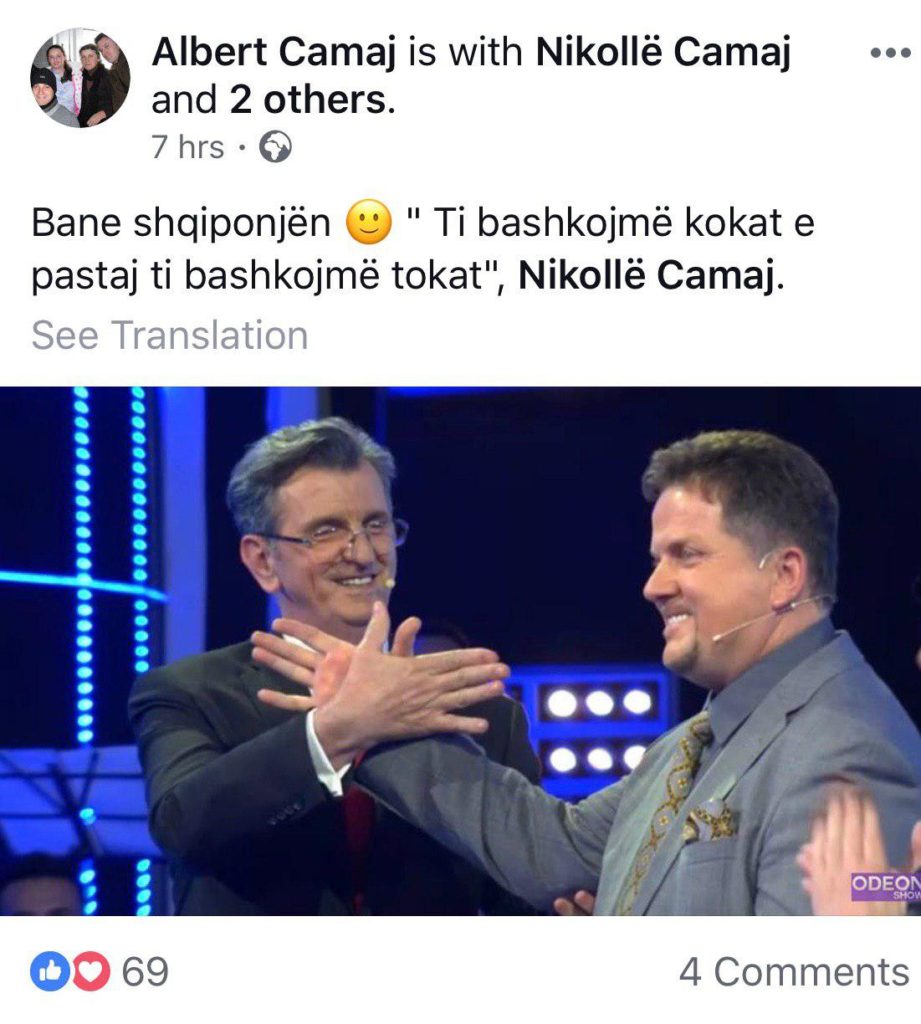Open the post photo full screen
This screenshot has height=1024, width=921.
pyautogui.click(x=460, y=650)
